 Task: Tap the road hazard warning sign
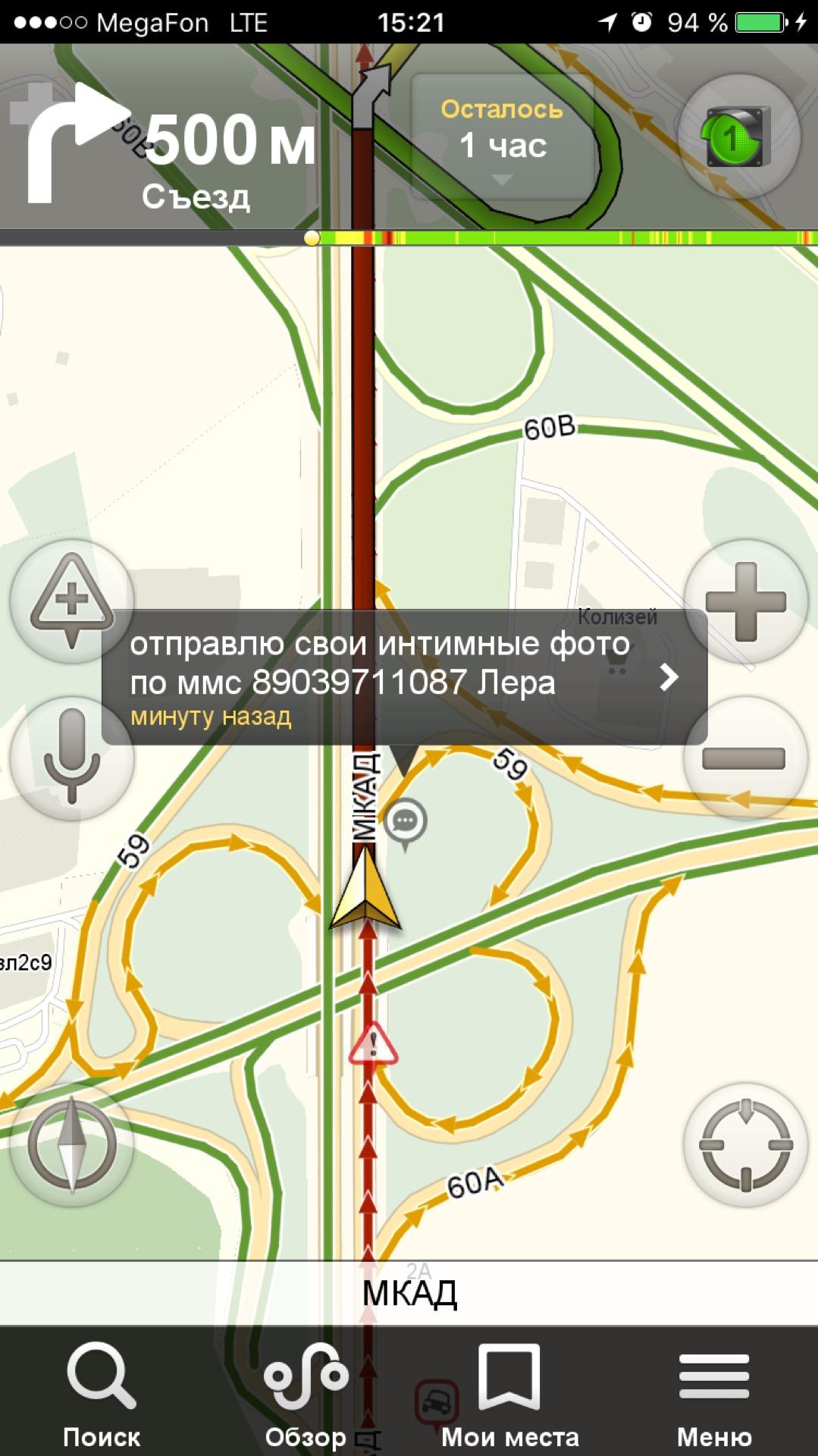click(372, 1045)
